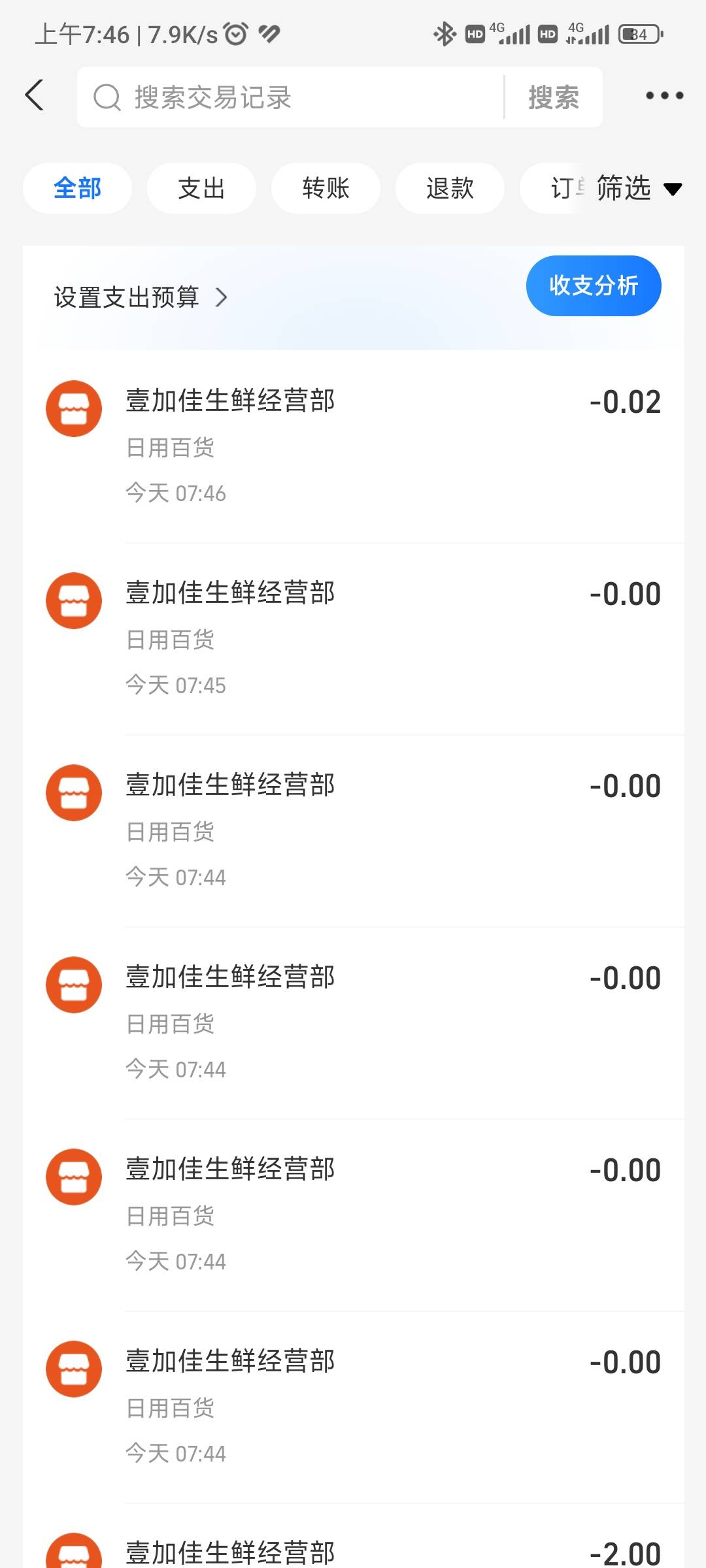The width and height of the screenshot is (706, 1568).
Task: Switch to the 退款 filter chip
Action: 450,188
